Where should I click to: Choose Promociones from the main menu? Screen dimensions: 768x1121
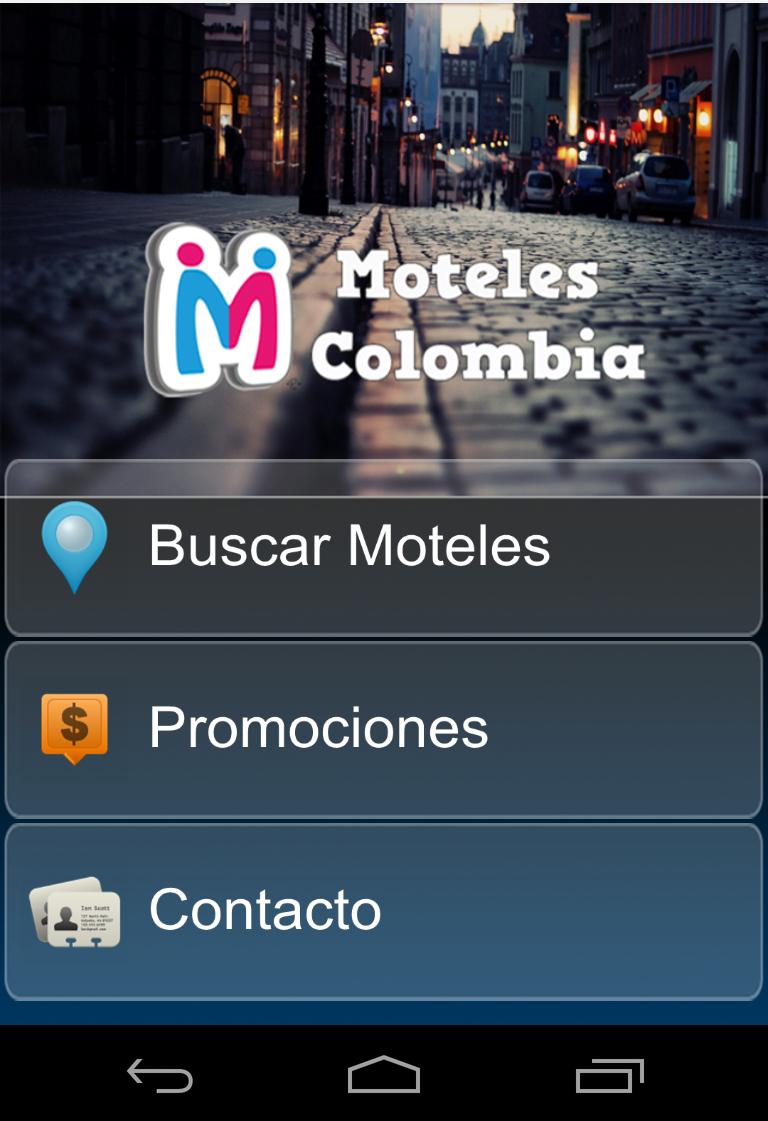coord(318,728)
